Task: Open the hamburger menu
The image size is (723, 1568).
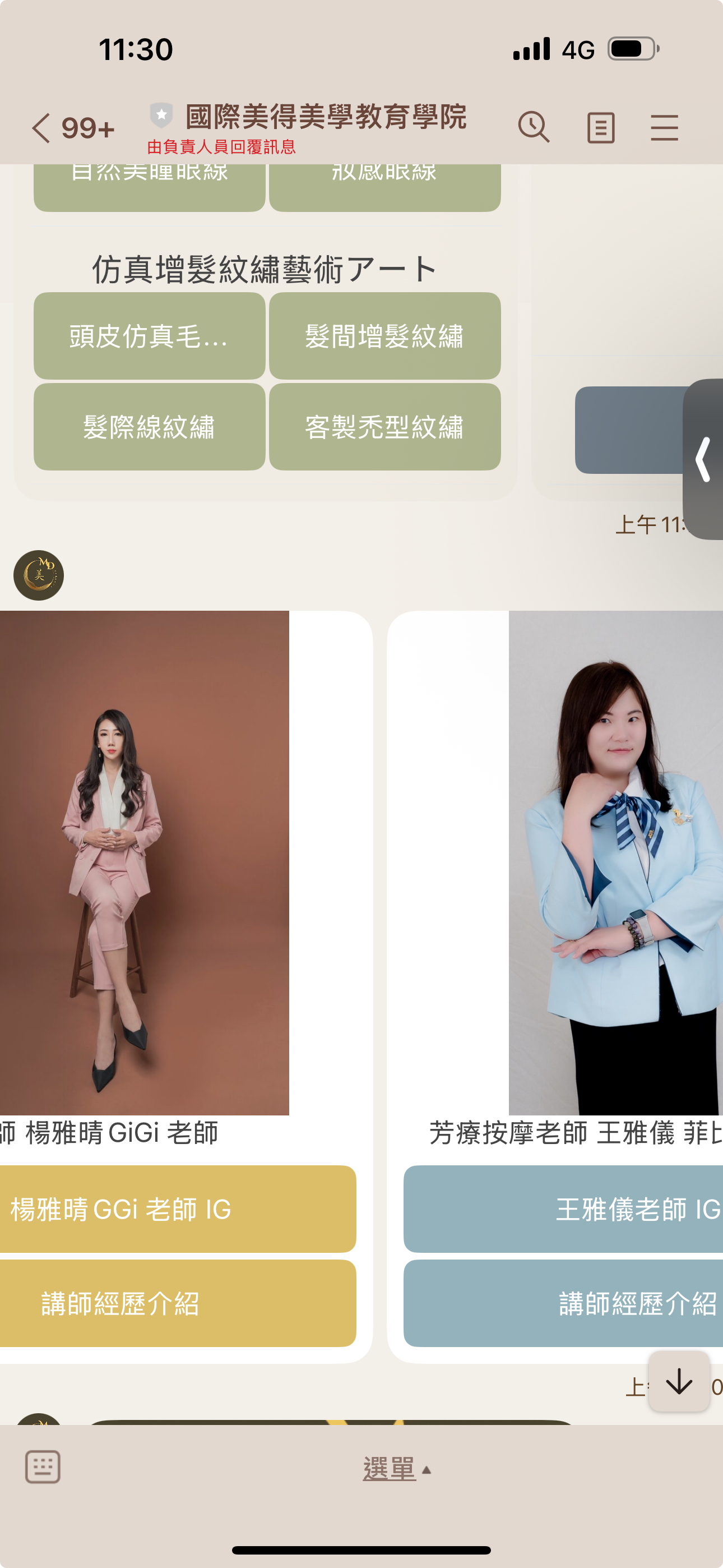Action: tap(664, 128)
